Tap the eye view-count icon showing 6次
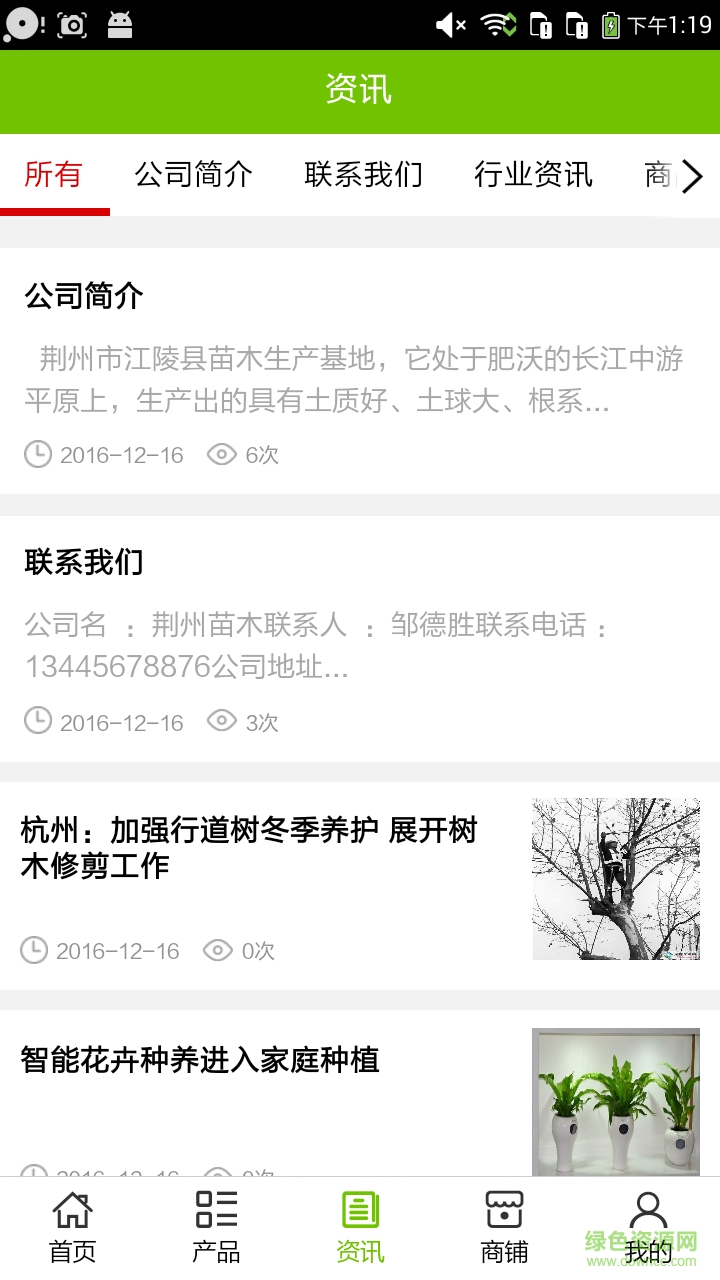The image size is (720, 1280). pos(221,455)
